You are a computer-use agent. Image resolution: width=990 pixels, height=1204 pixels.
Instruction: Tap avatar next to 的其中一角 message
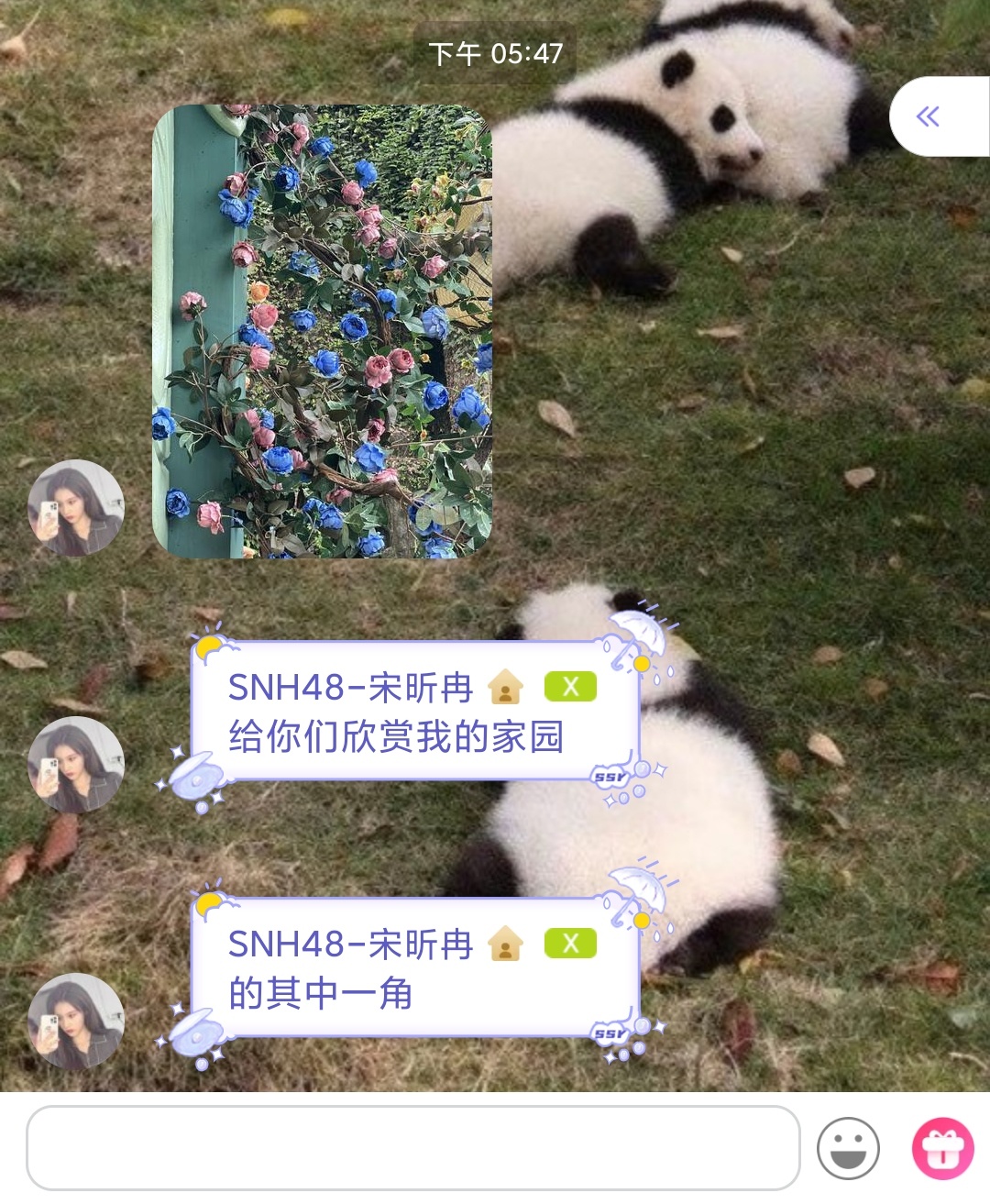tap(76, 1021)
